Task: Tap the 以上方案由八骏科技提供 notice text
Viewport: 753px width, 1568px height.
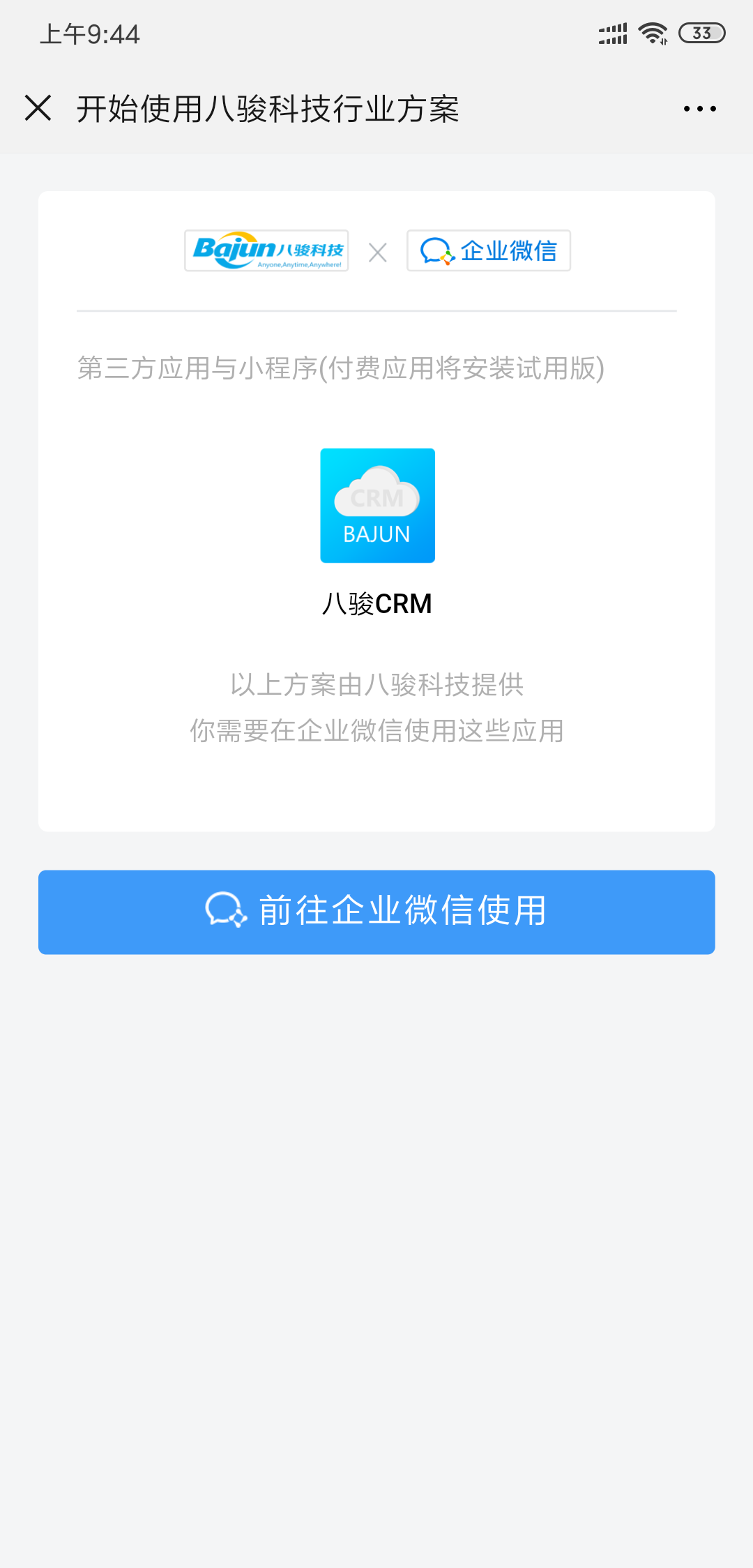Action: (376, 686)
